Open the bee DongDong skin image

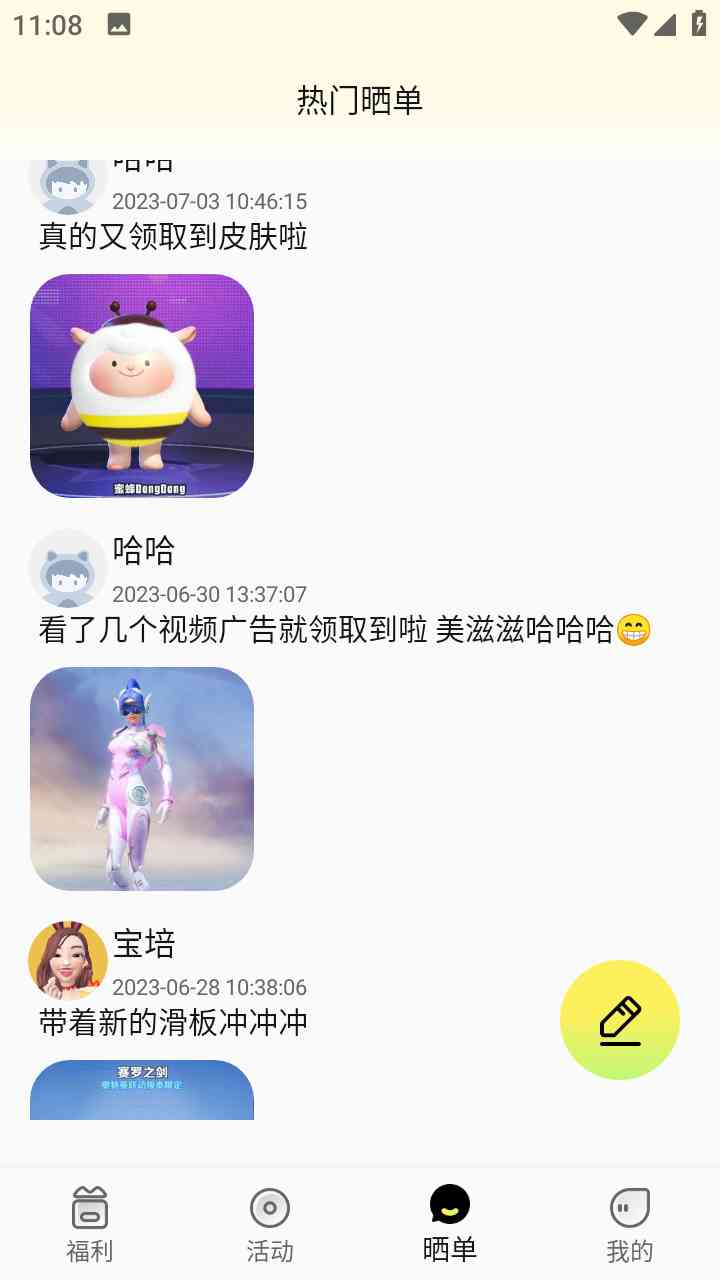pyautogui.click(x=142, y=386)
